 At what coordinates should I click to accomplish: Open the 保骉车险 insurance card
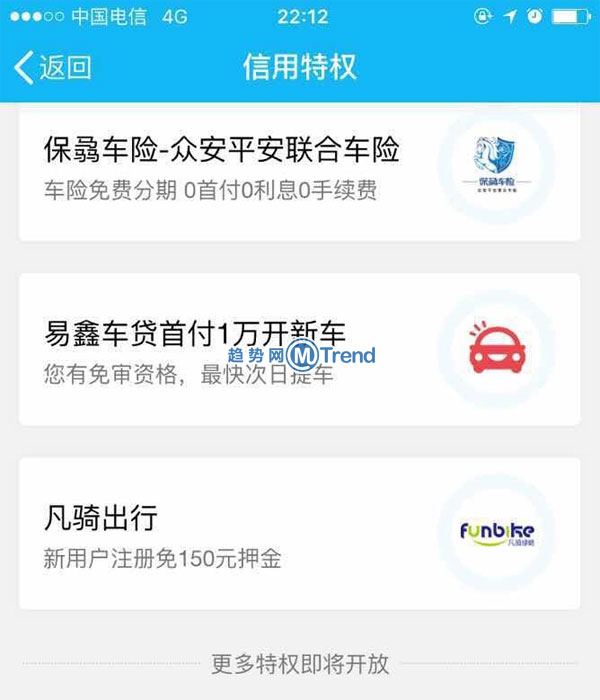(299, 170)
